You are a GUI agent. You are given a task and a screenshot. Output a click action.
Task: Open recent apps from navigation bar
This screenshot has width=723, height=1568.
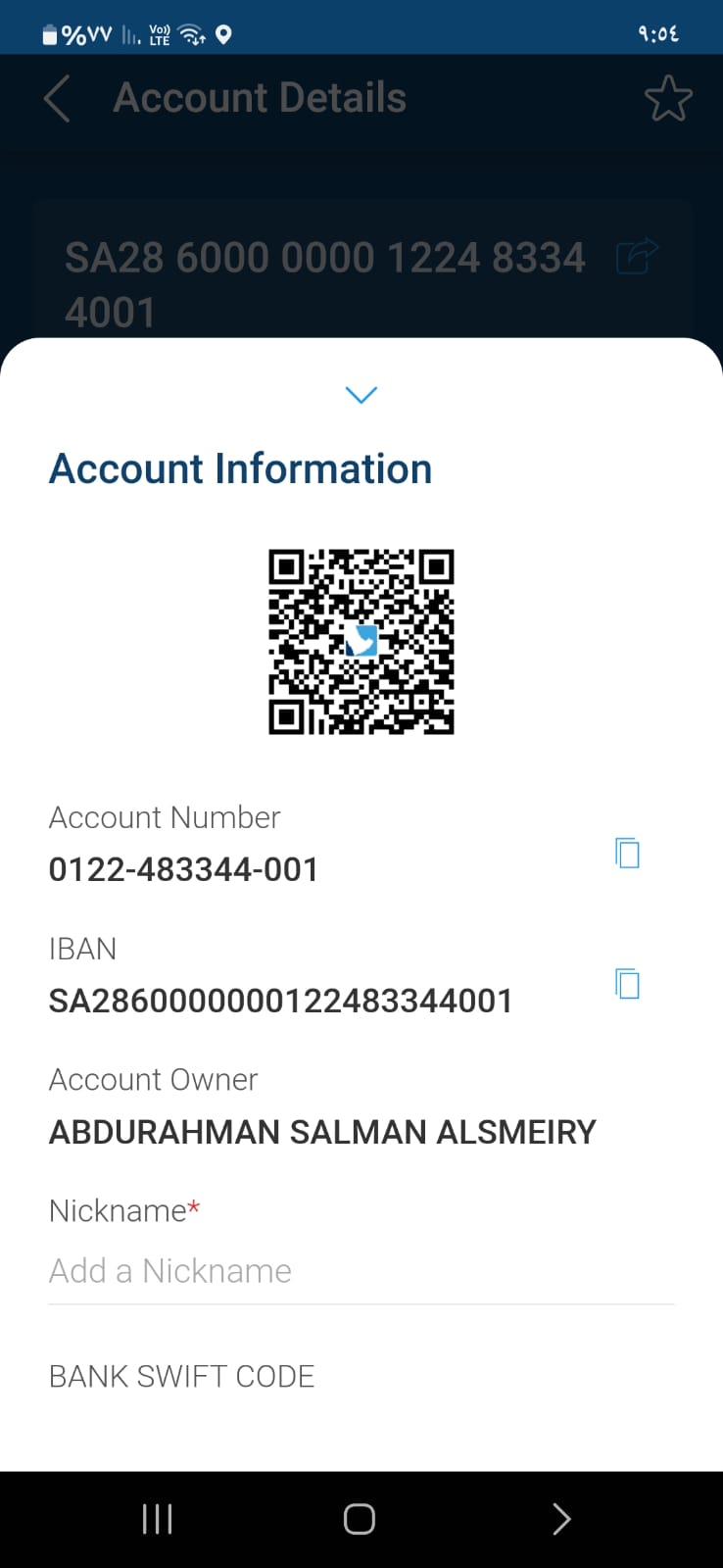[157, 1519]
